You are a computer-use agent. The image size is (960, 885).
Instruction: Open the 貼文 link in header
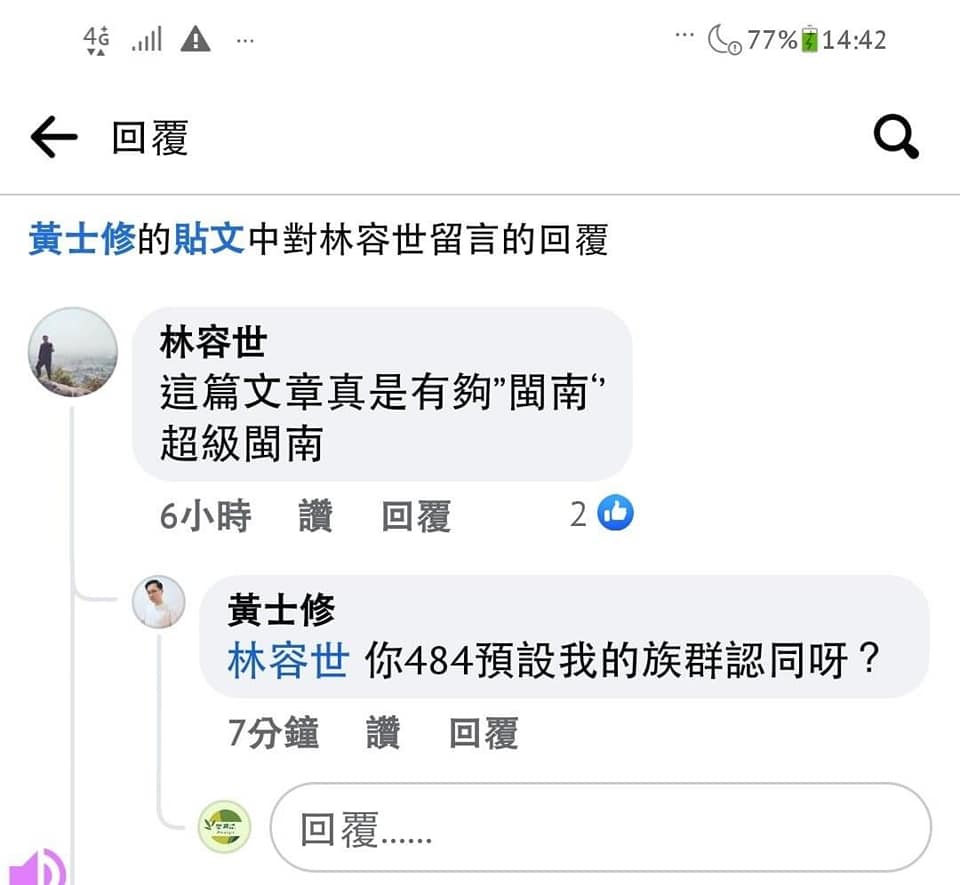click(208, 241)
